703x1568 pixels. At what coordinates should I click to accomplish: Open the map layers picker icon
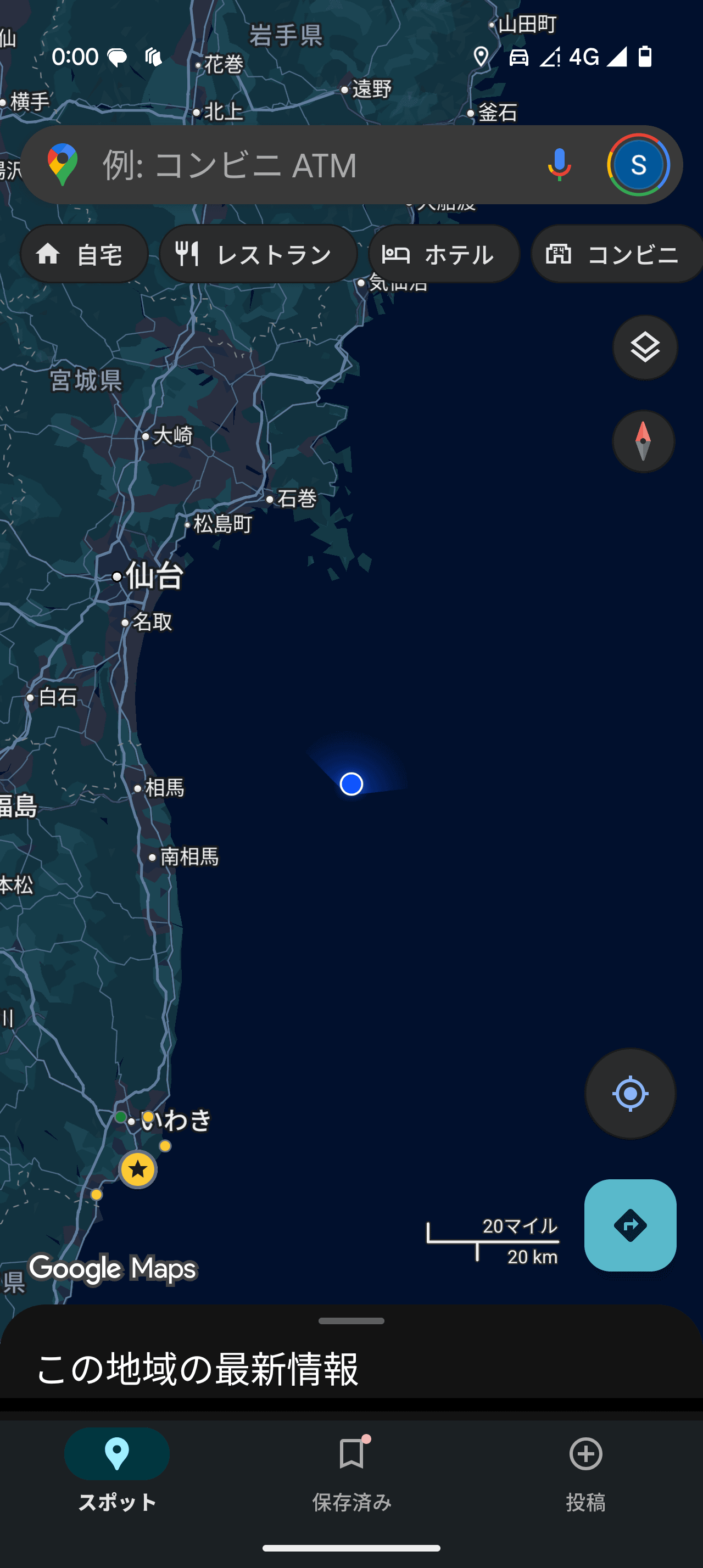644,347
